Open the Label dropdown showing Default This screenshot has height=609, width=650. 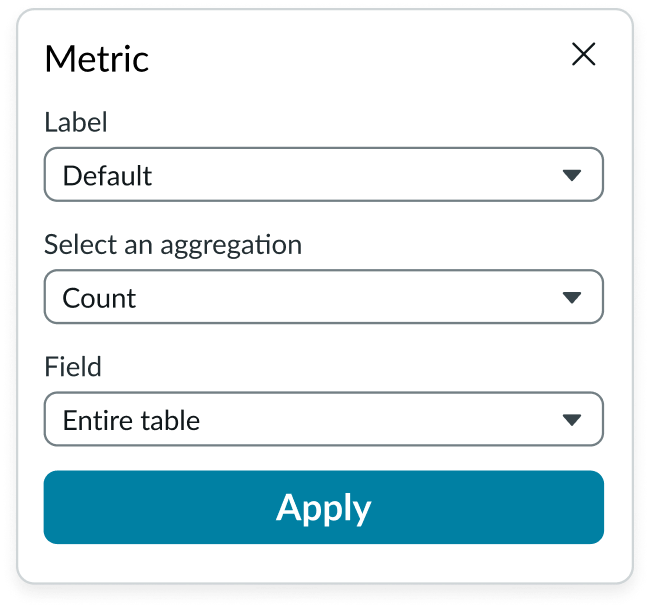323,175
